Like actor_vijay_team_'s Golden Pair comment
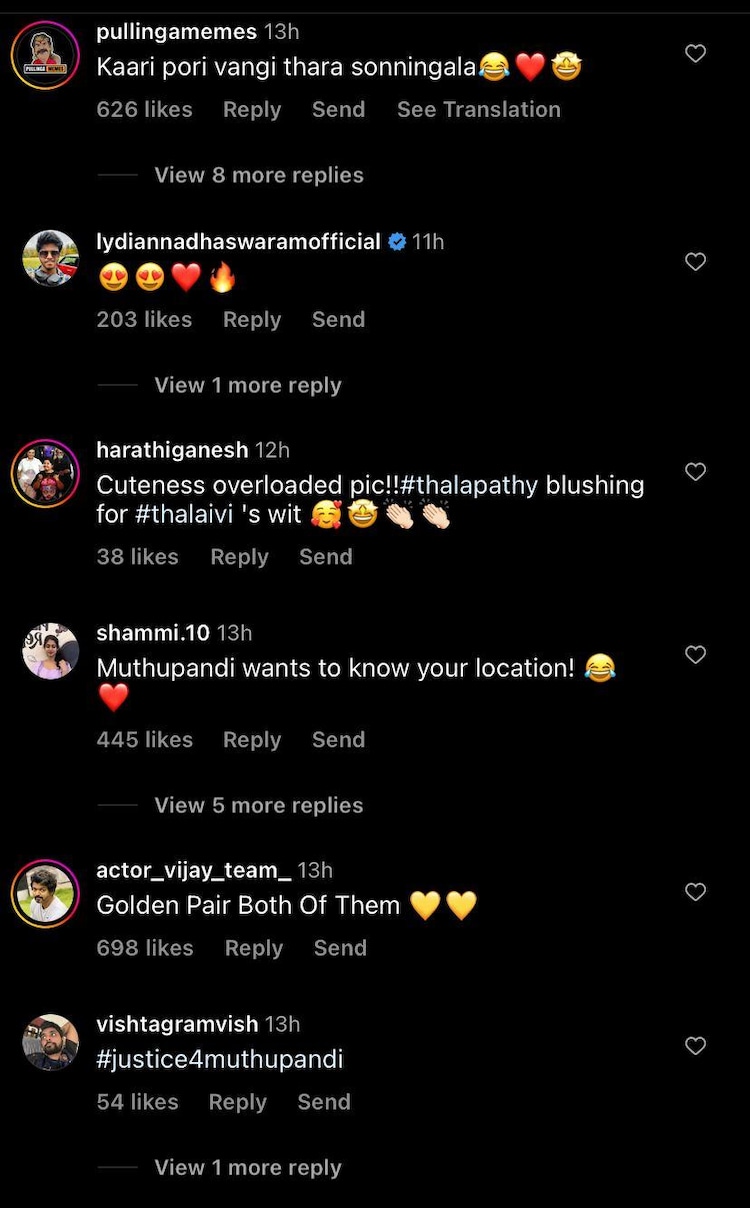The width and height of the screenshot is (750, 1208). click(695, 892)
